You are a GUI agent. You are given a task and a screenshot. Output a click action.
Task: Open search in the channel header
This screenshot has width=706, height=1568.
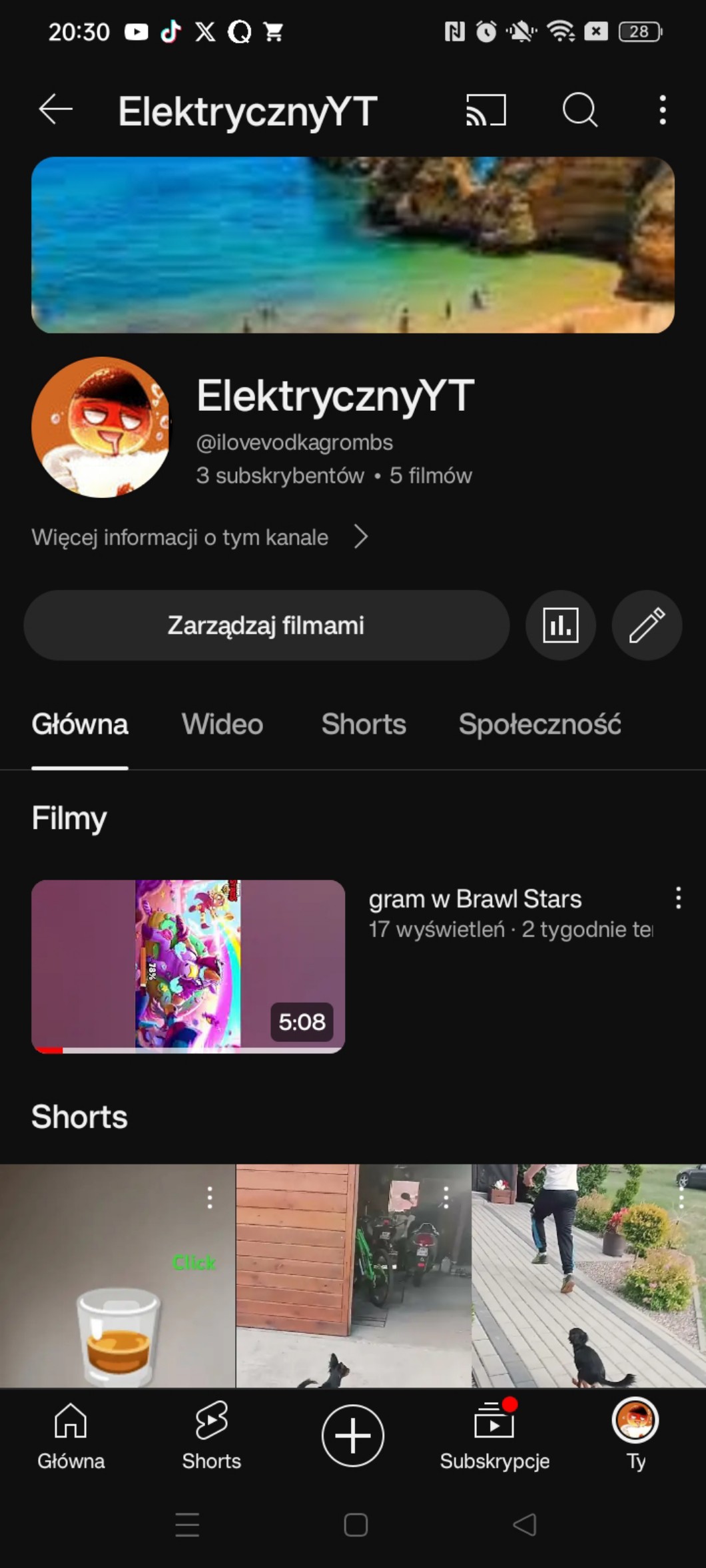pos(579,110)
